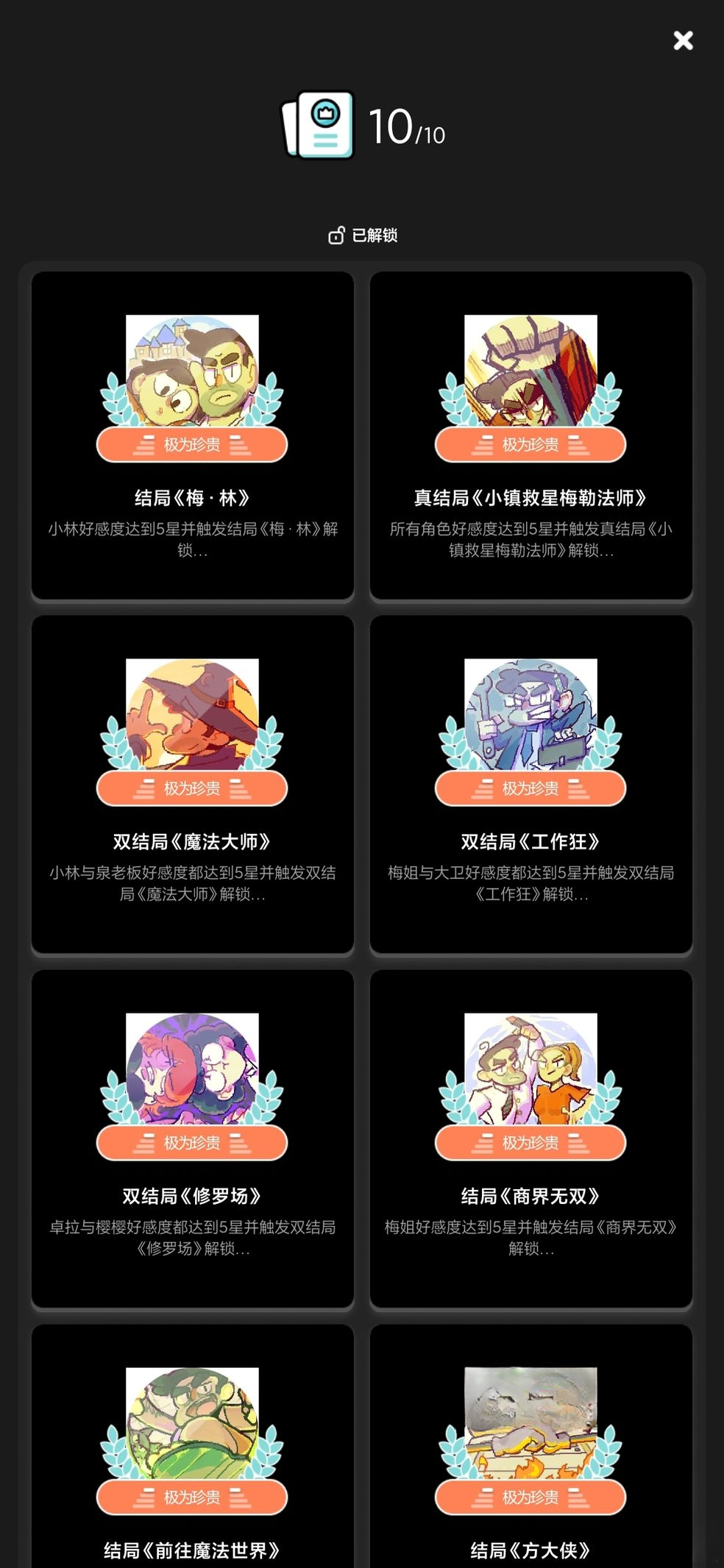
Task: Tap the 结局《前往魔法世界》 card
Action: [x=193, y=1446]
